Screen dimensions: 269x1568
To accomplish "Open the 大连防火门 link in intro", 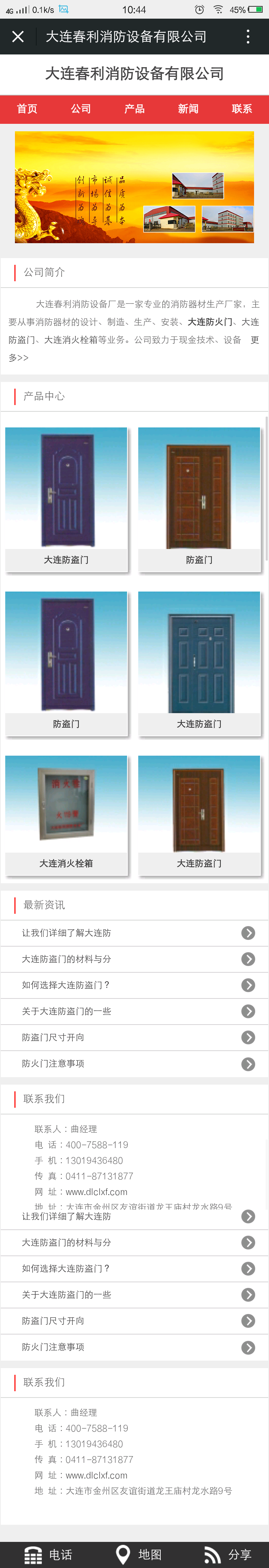I will [x=210, y=322].
